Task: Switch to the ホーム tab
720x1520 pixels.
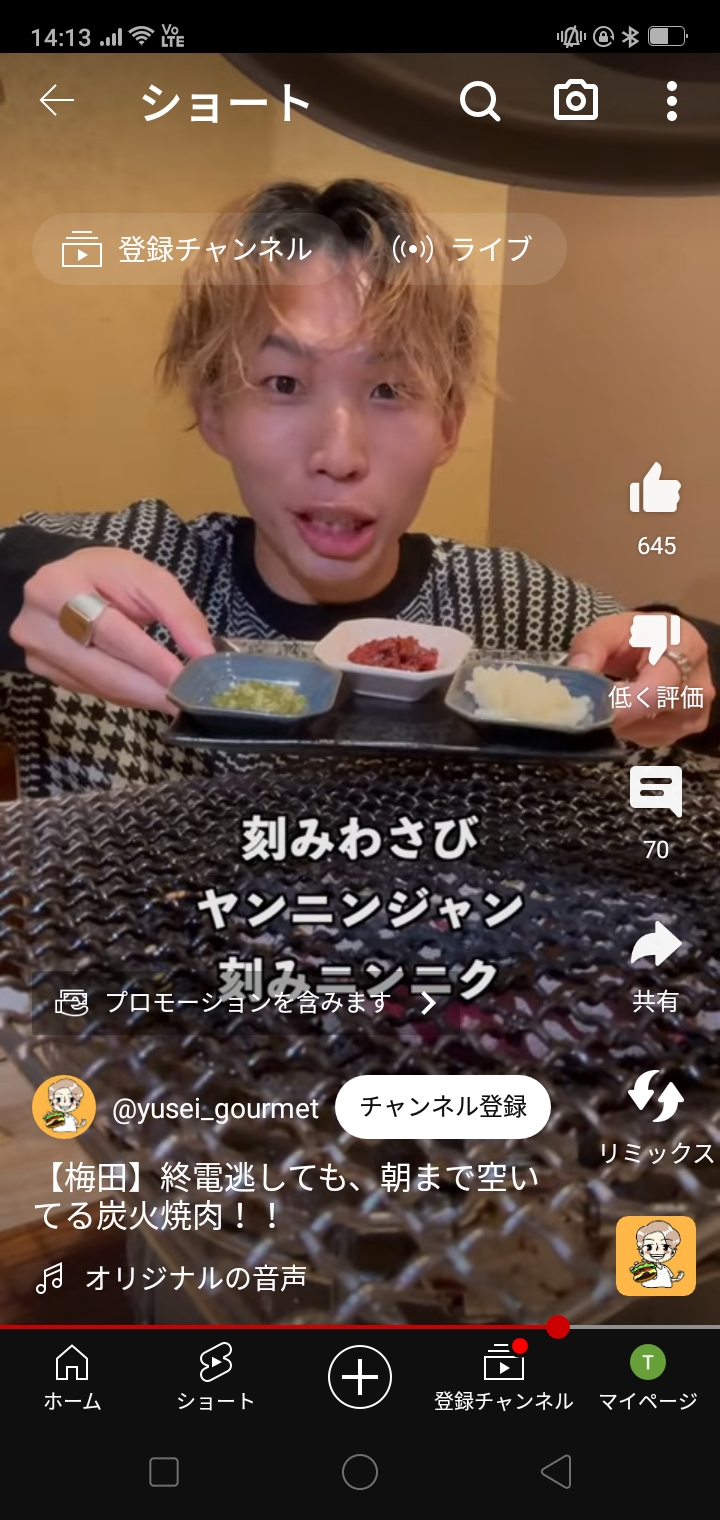Action: pos(72,1378)
